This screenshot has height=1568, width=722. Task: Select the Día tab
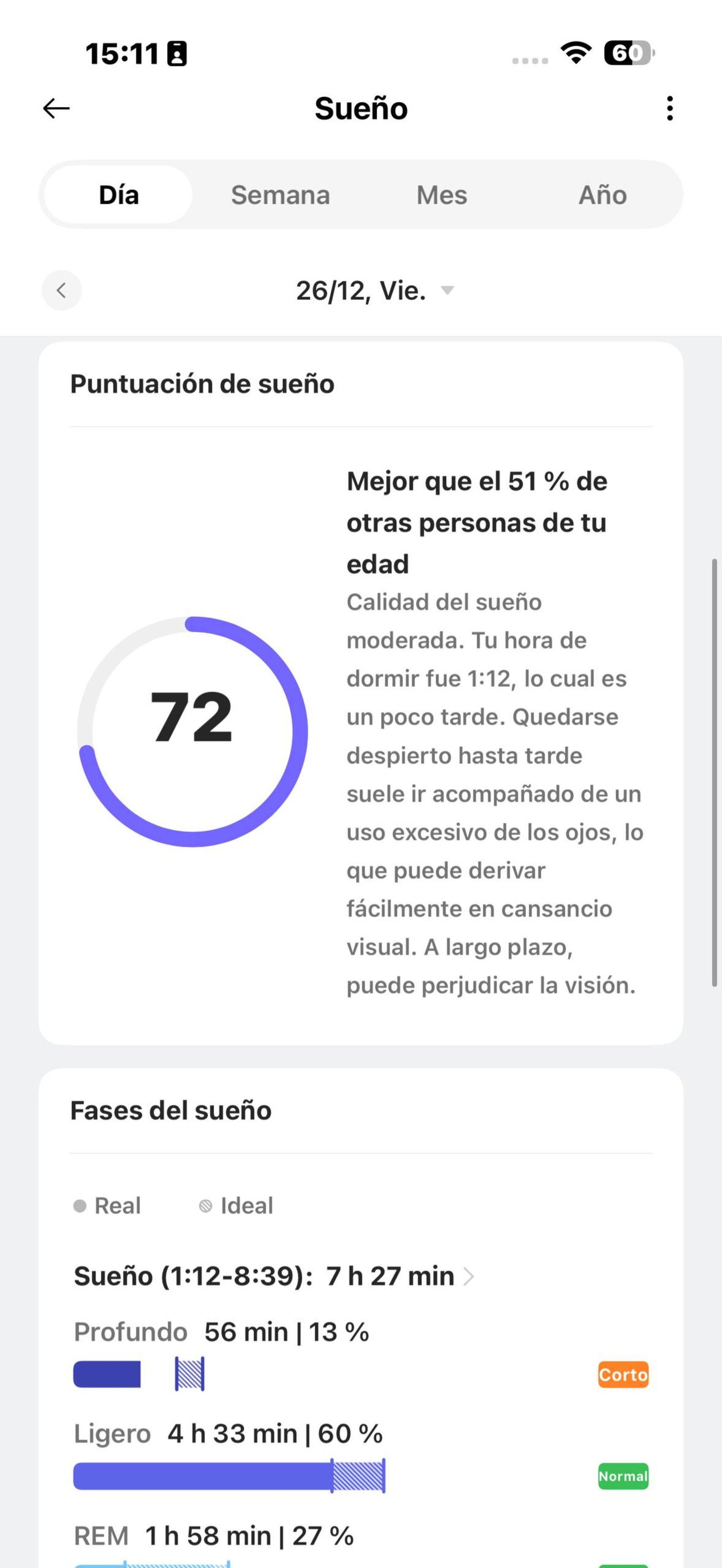pos(119,195)
